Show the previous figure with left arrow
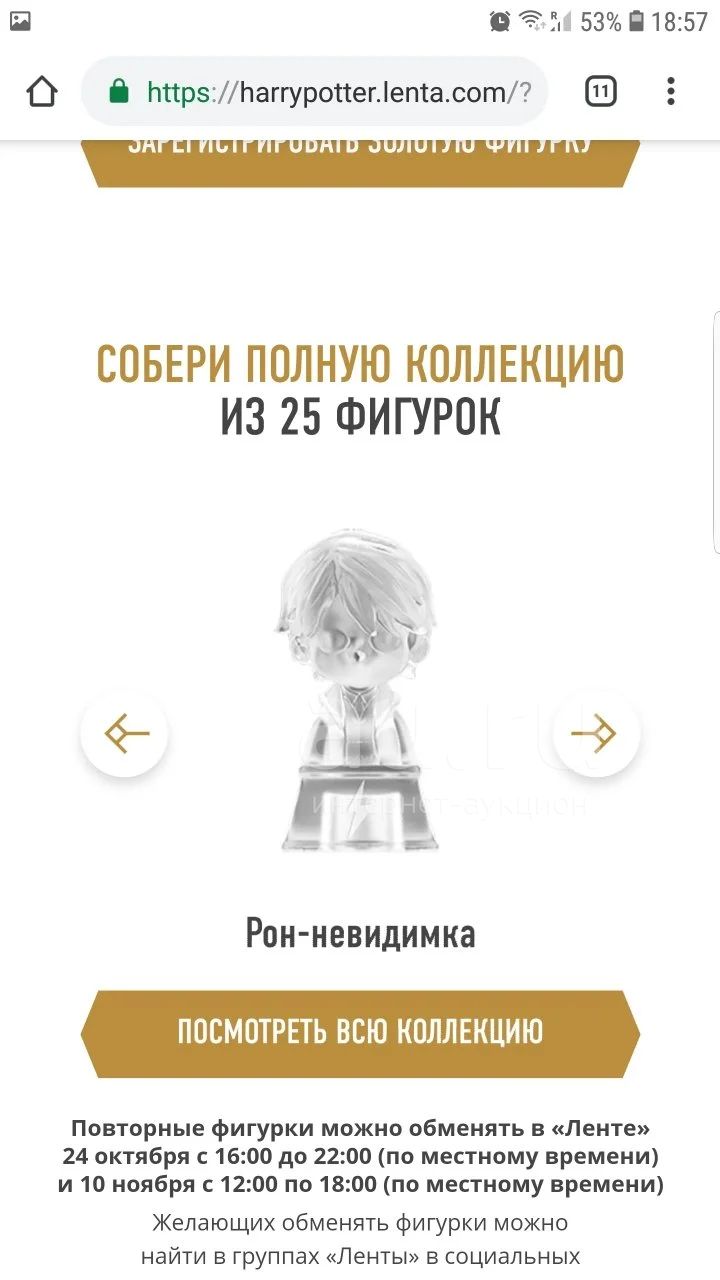Screen dimensions: 720x1280 [124, 735]
